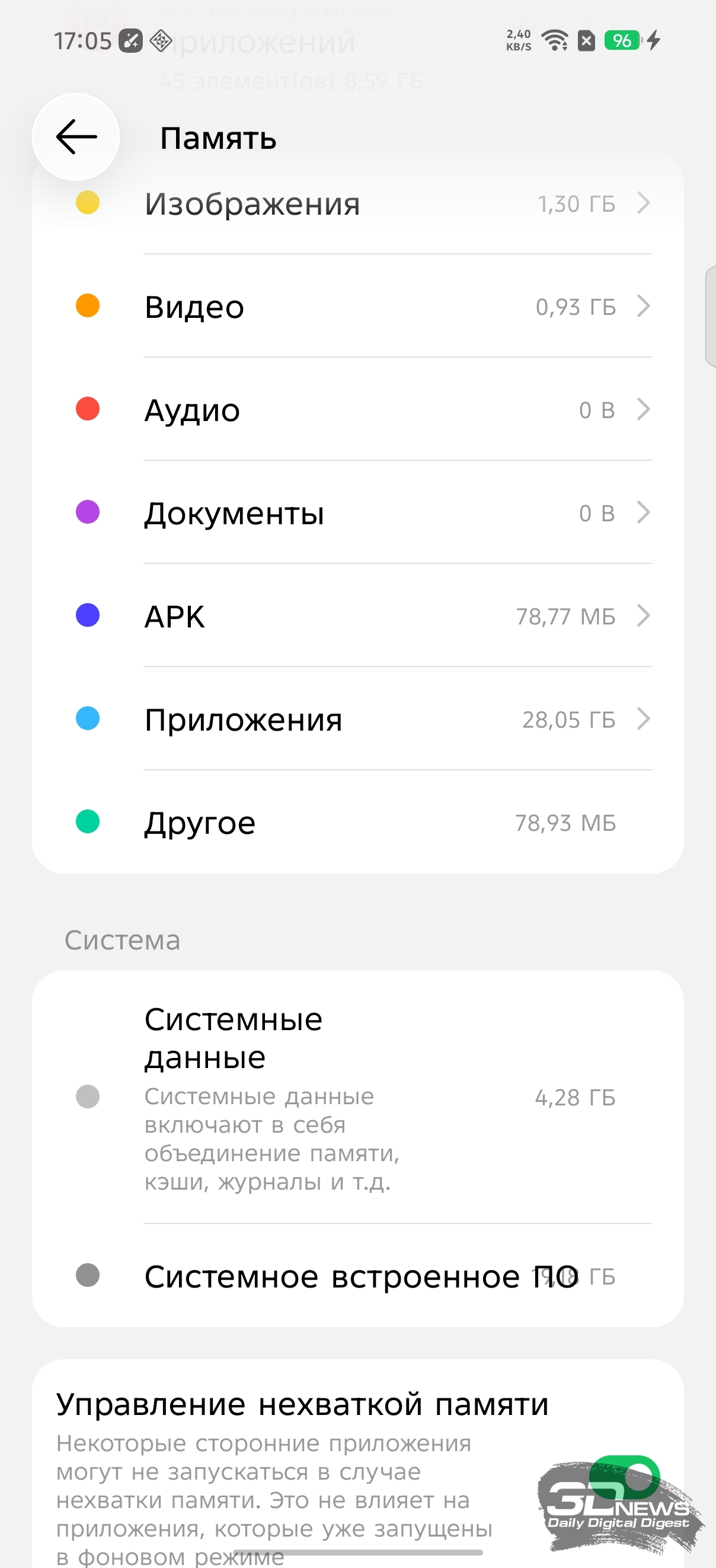Open the APK files category

[365, 616]
